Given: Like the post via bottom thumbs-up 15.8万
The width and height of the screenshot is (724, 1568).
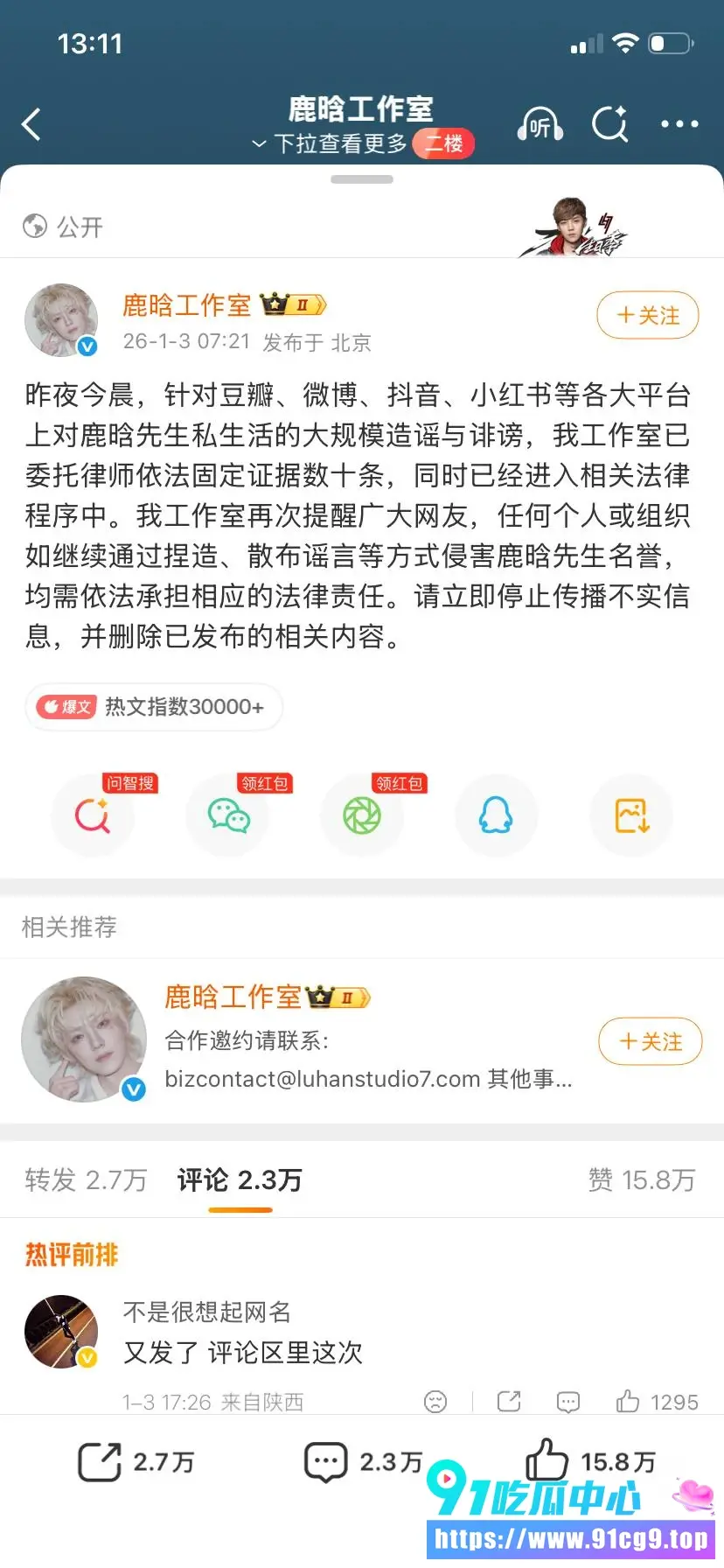Looking at the screenshot, I should [x=590, y=1460].
